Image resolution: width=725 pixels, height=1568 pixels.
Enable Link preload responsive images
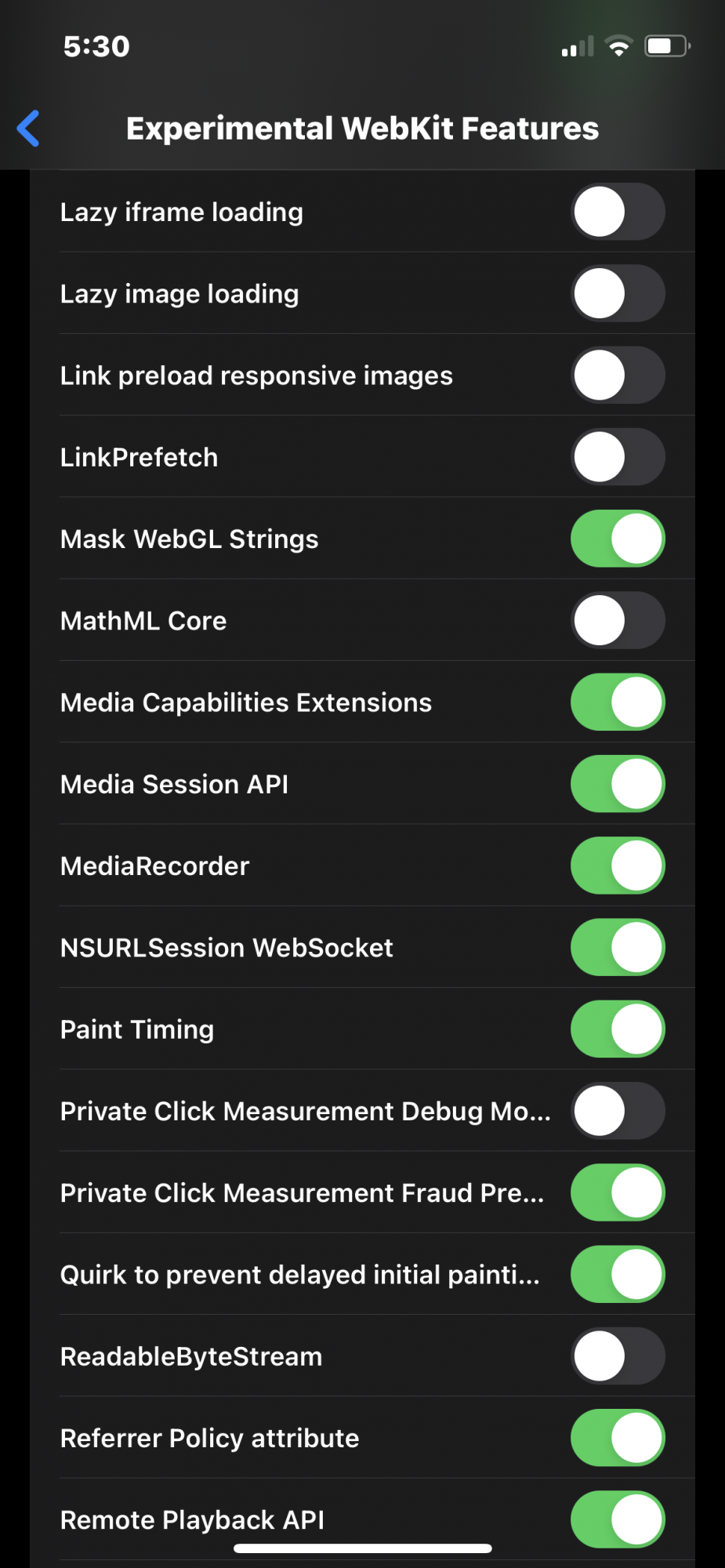618,376
